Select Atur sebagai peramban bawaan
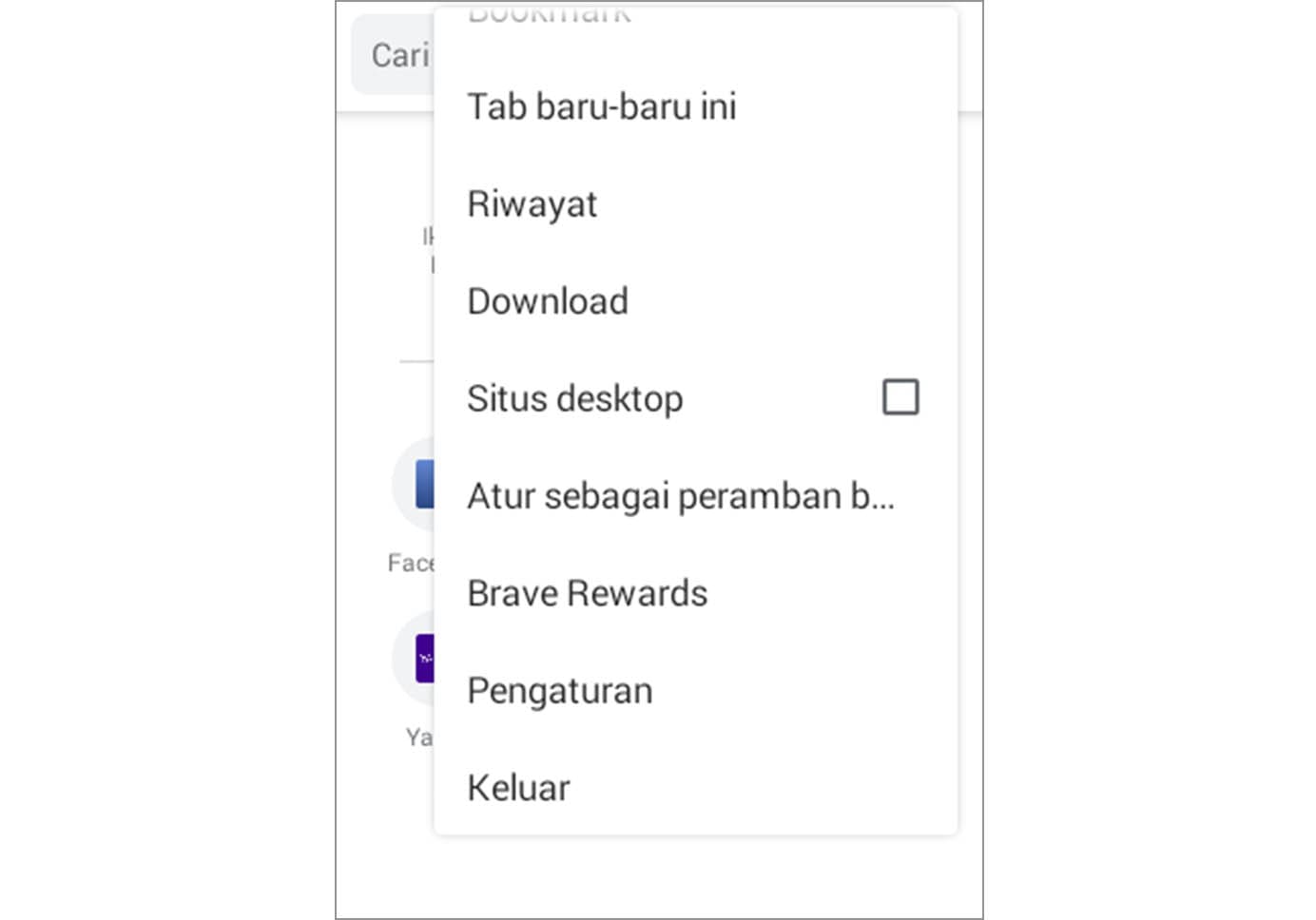This screenshot has height=920, width=1316. (x=681, y=496)
